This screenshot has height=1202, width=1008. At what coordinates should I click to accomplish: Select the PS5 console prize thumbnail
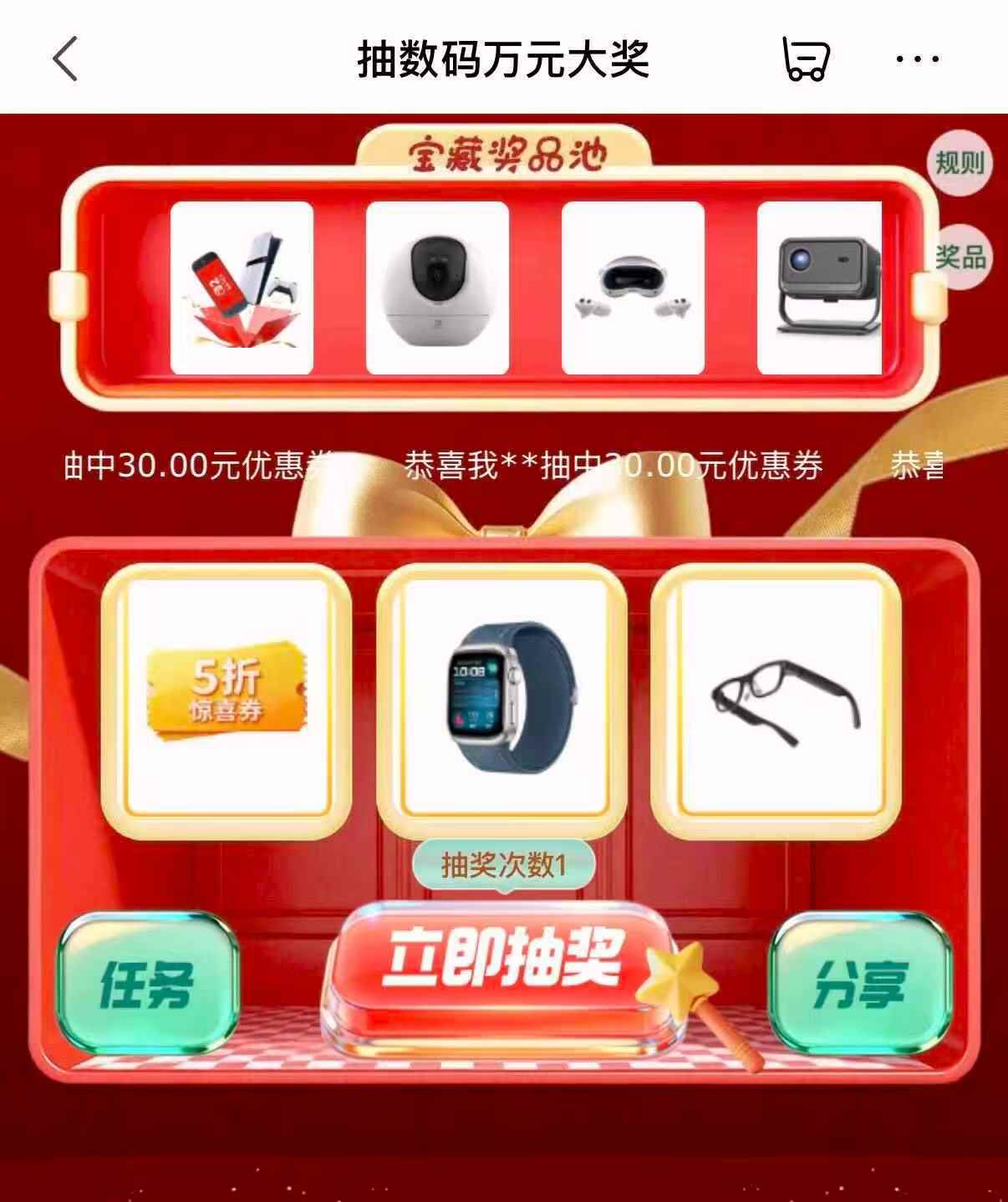point(242,284)
